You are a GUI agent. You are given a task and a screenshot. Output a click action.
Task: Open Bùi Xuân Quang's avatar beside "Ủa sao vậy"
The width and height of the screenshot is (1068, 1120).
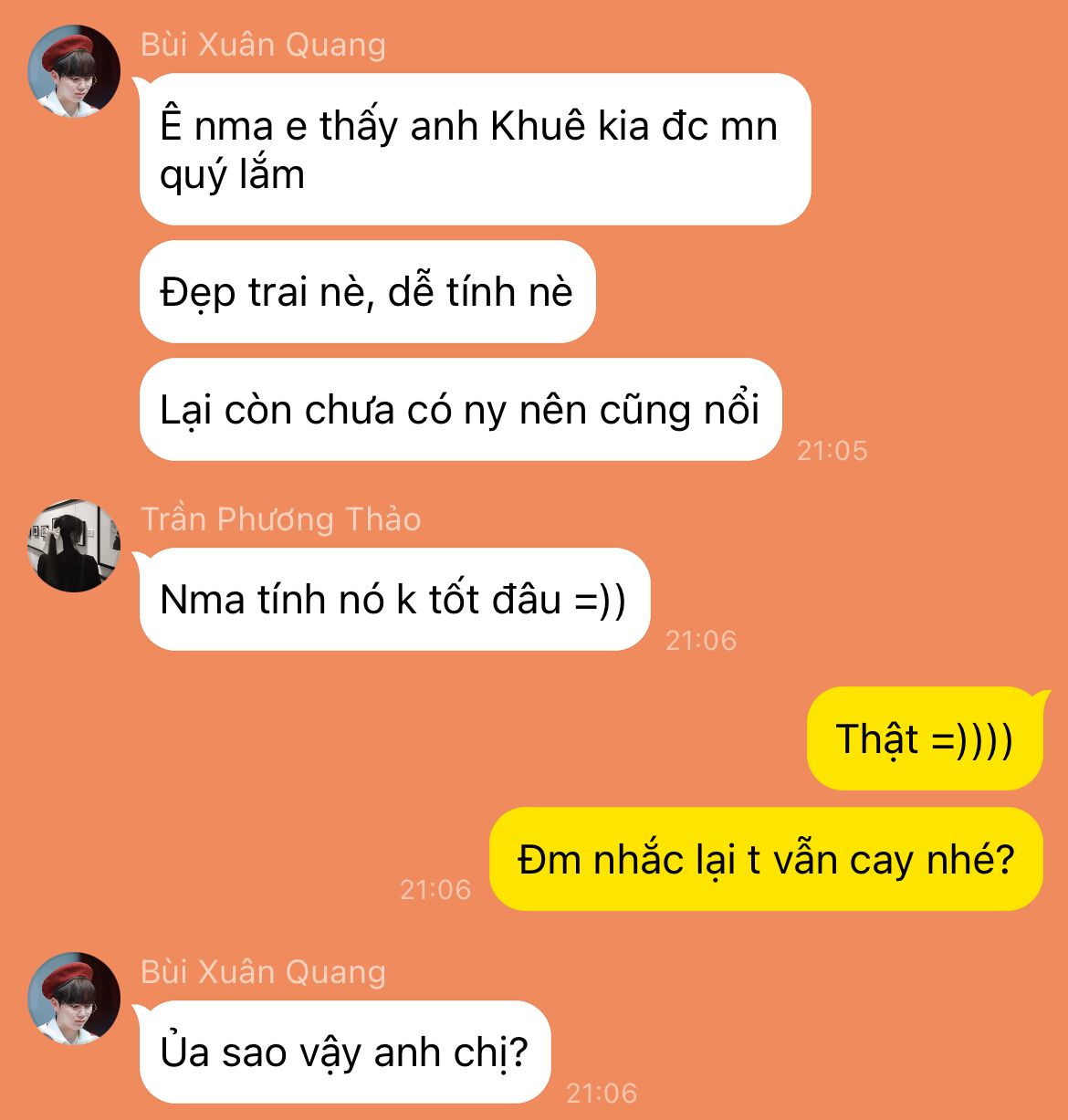(74, 998)
